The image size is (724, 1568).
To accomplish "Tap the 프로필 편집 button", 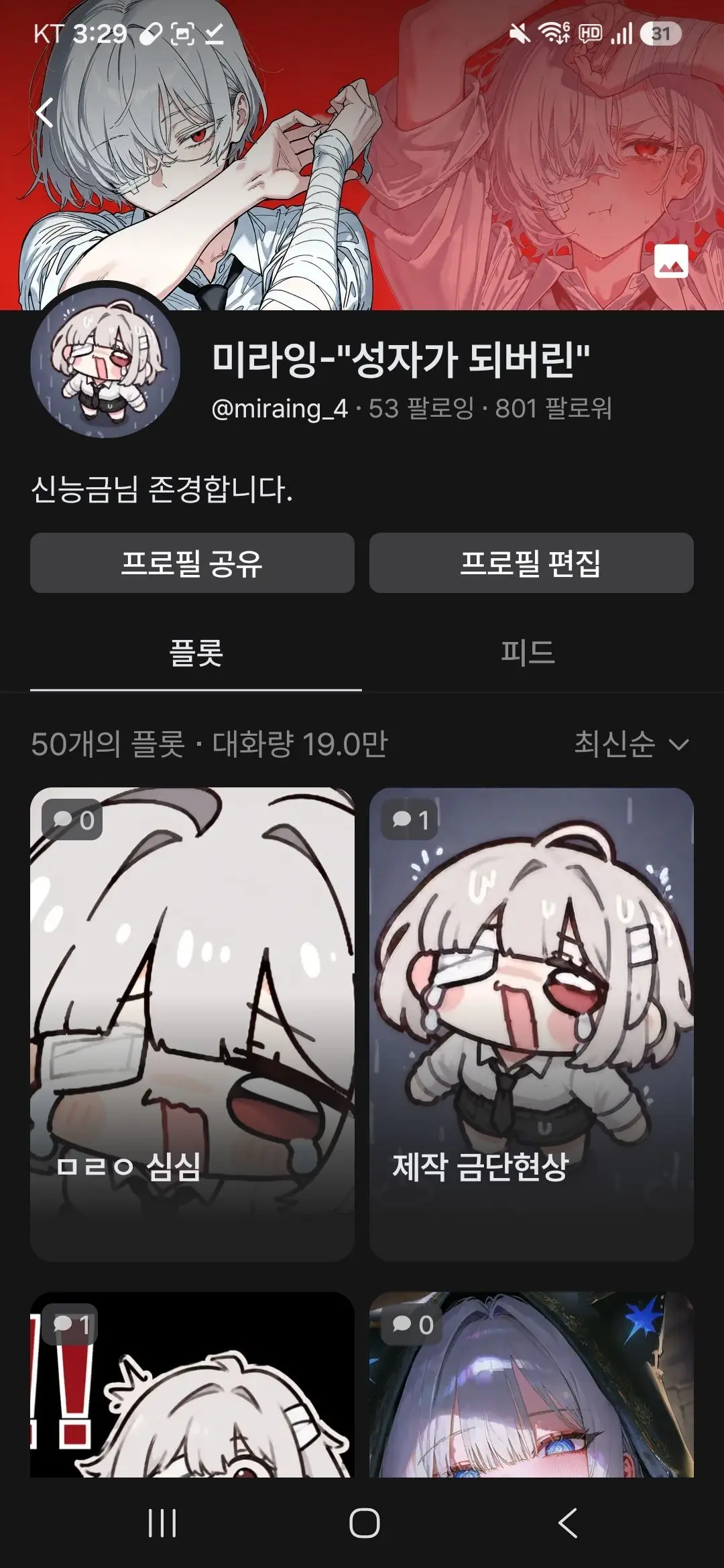I will tap(531, 563).
